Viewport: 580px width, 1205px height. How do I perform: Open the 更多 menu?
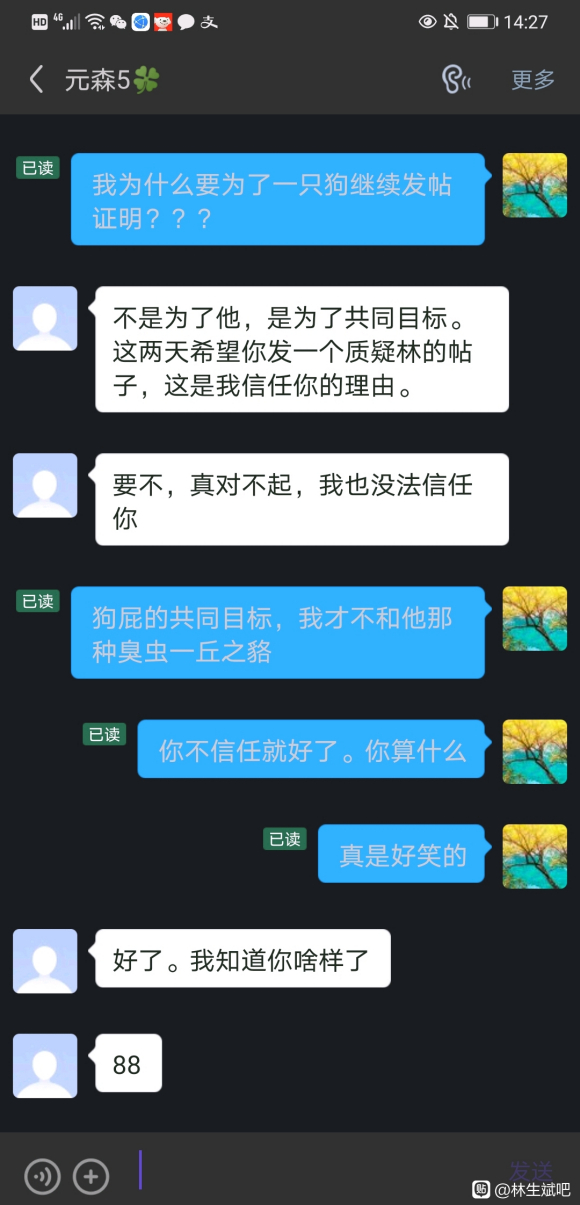[x=533, y=80]
